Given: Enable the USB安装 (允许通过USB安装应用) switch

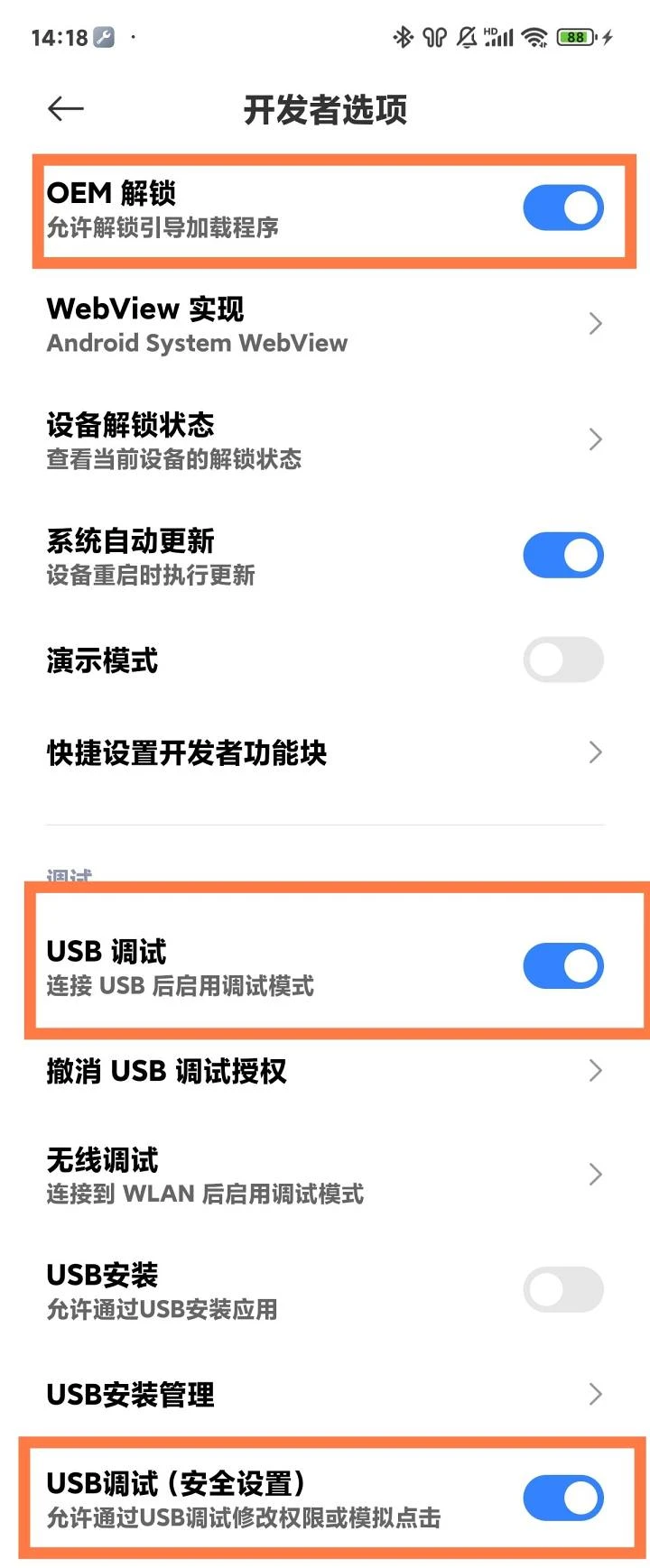Looking at the screenshot, I should 562,1289.
